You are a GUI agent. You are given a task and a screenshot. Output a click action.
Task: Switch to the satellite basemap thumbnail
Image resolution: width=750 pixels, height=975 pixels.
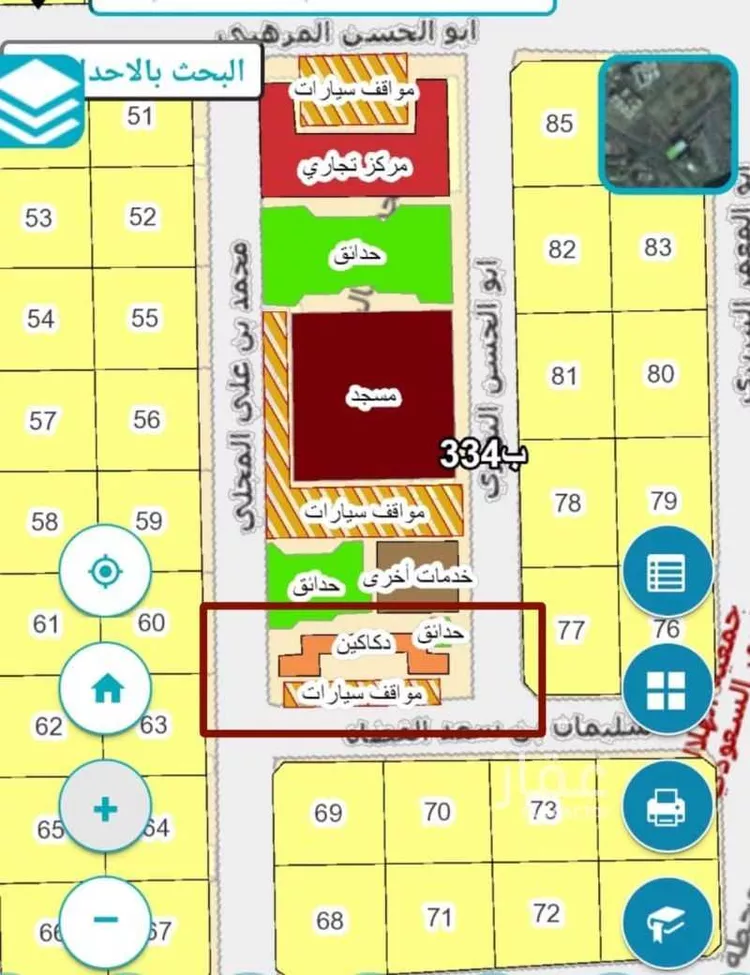click(x=667, y=123)
